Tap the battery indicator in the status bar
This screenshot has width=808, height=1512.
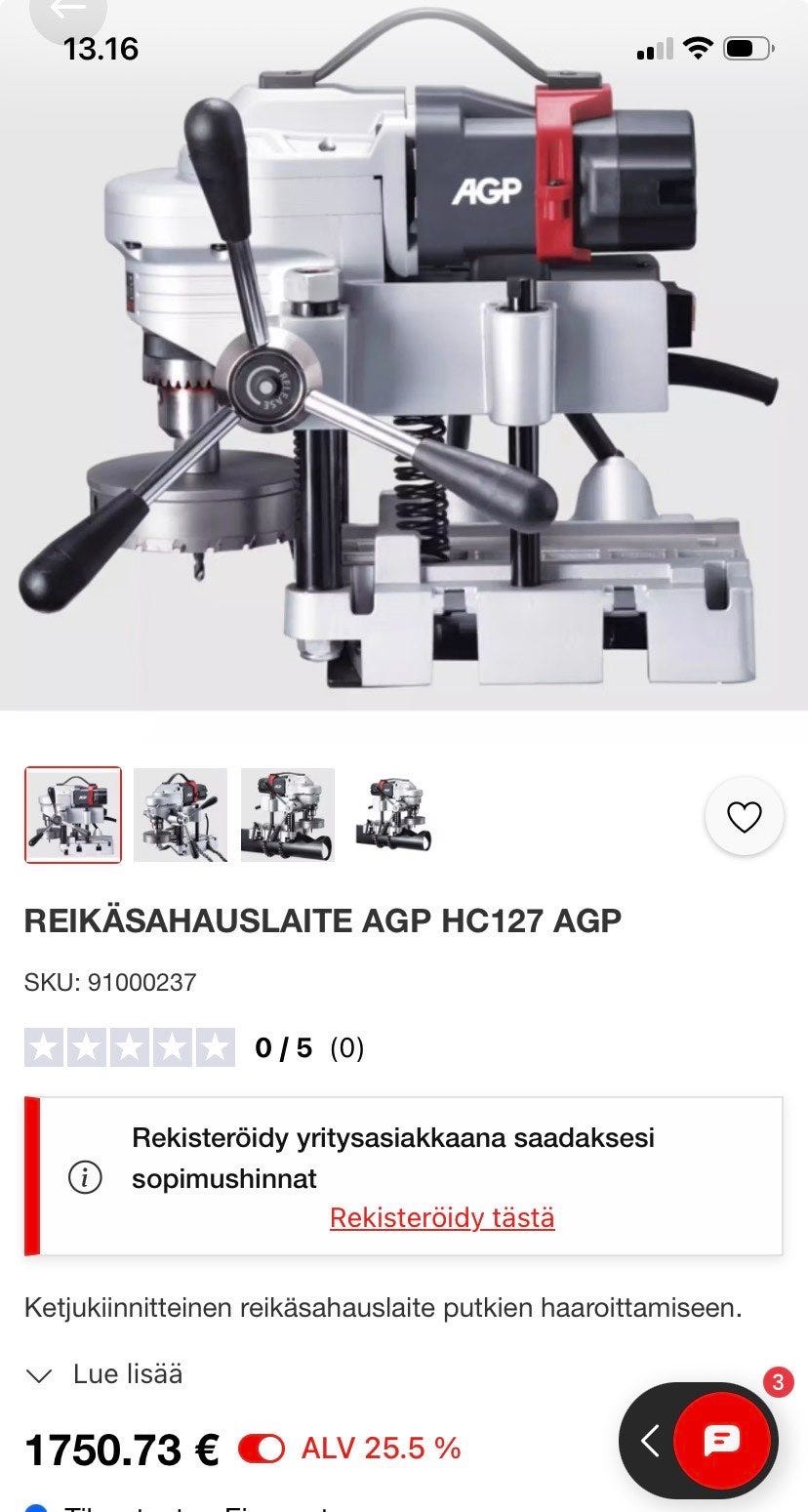(x=747, y=47)
